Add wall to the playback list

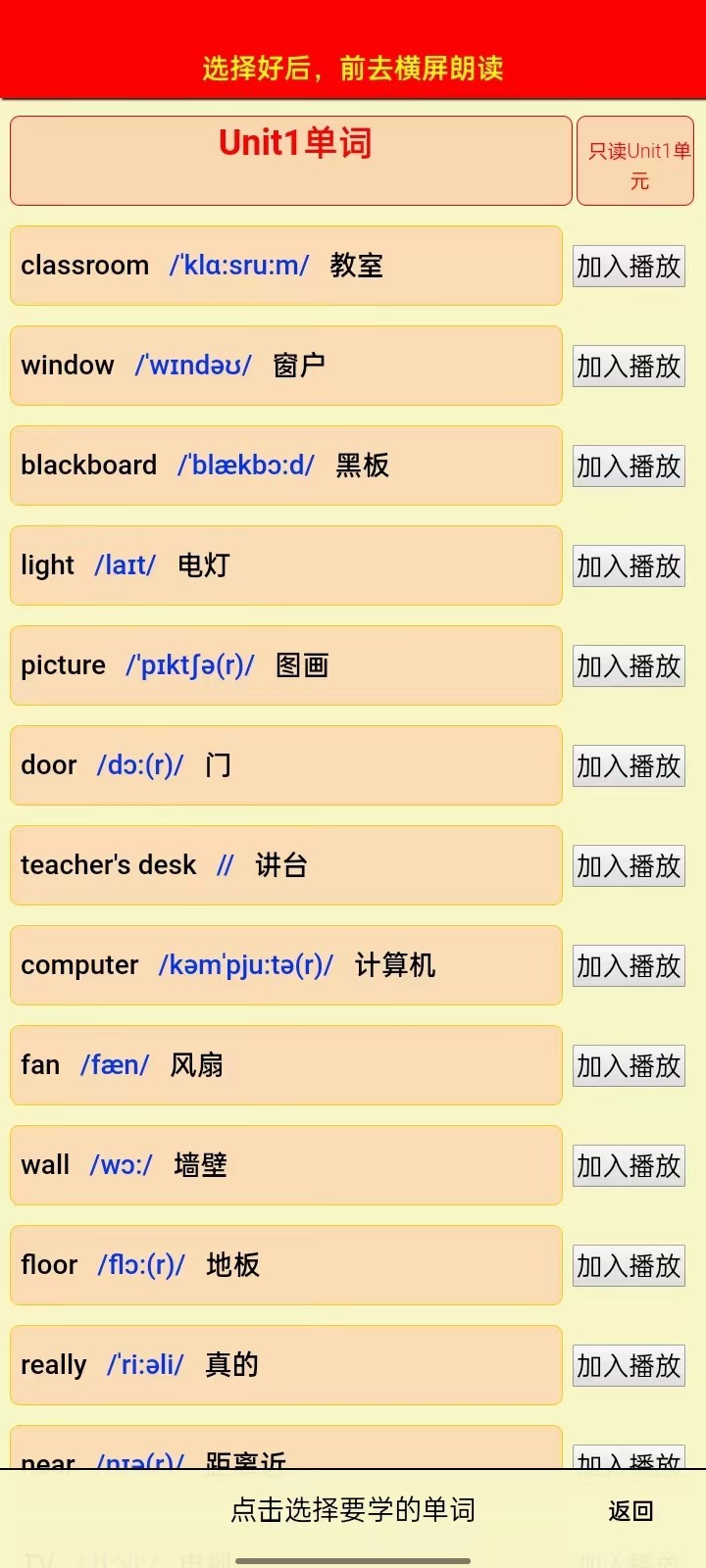pos(629,1166)
